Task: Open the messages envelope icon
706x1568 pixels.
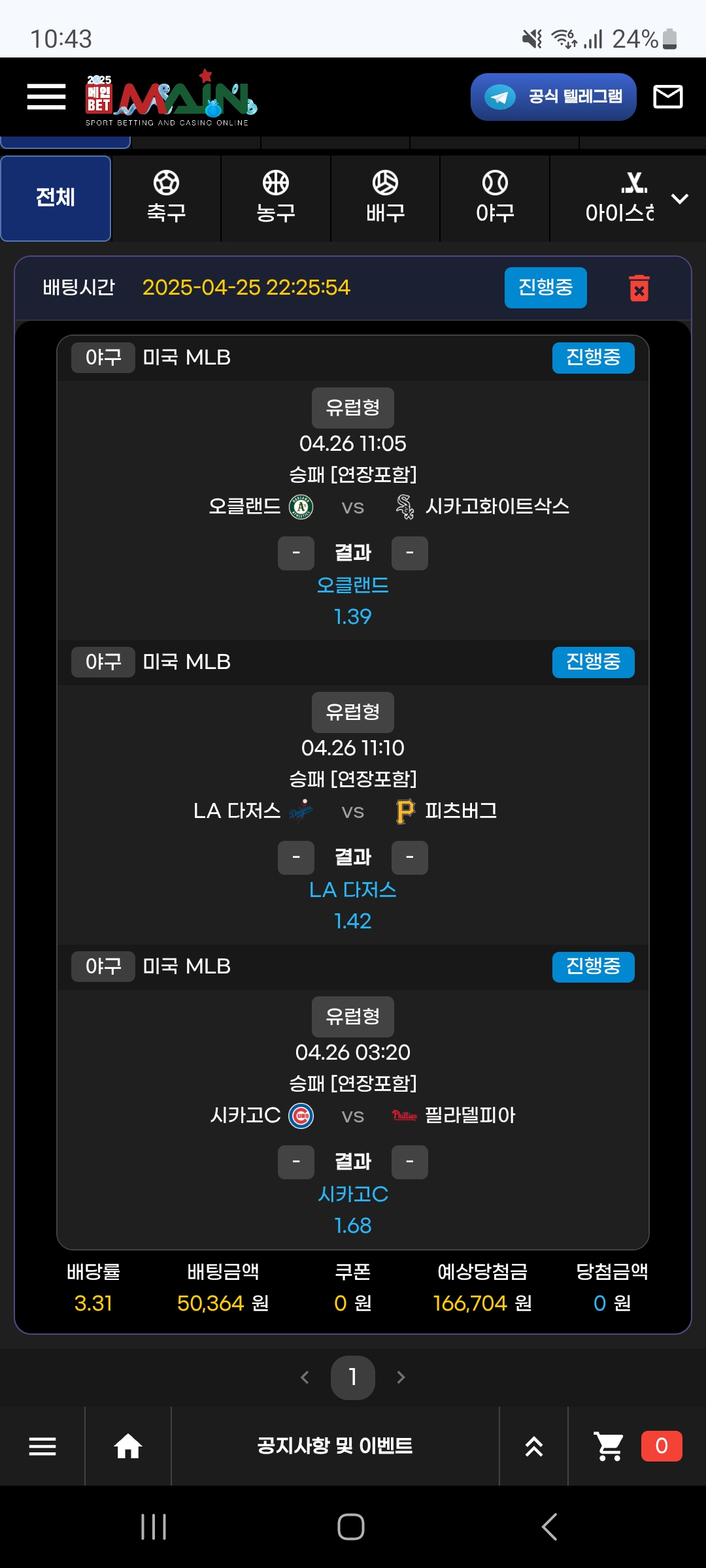Action: tap(668, 97)
